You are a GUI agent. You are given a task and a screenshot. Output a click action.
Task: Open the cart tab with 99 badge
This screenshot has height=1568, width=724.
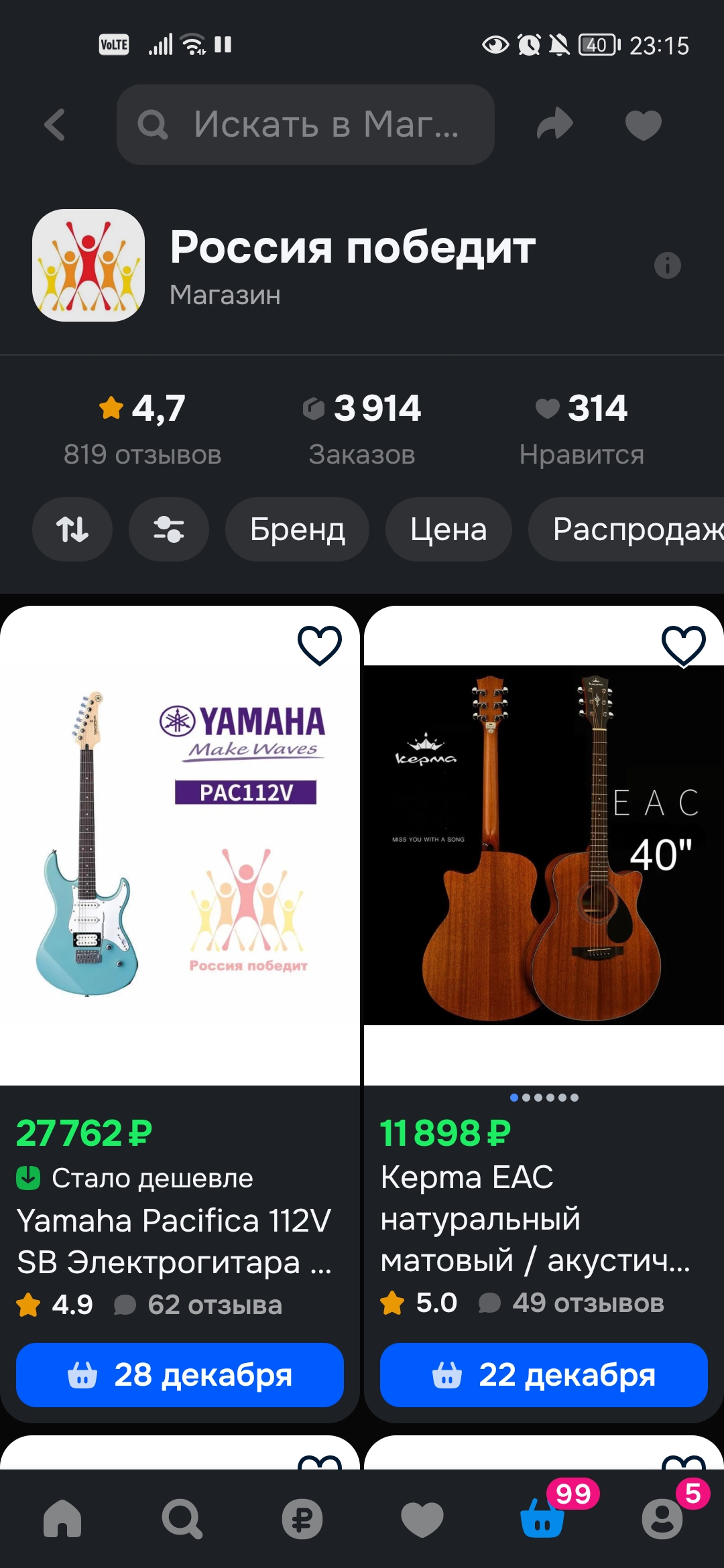543,1518
